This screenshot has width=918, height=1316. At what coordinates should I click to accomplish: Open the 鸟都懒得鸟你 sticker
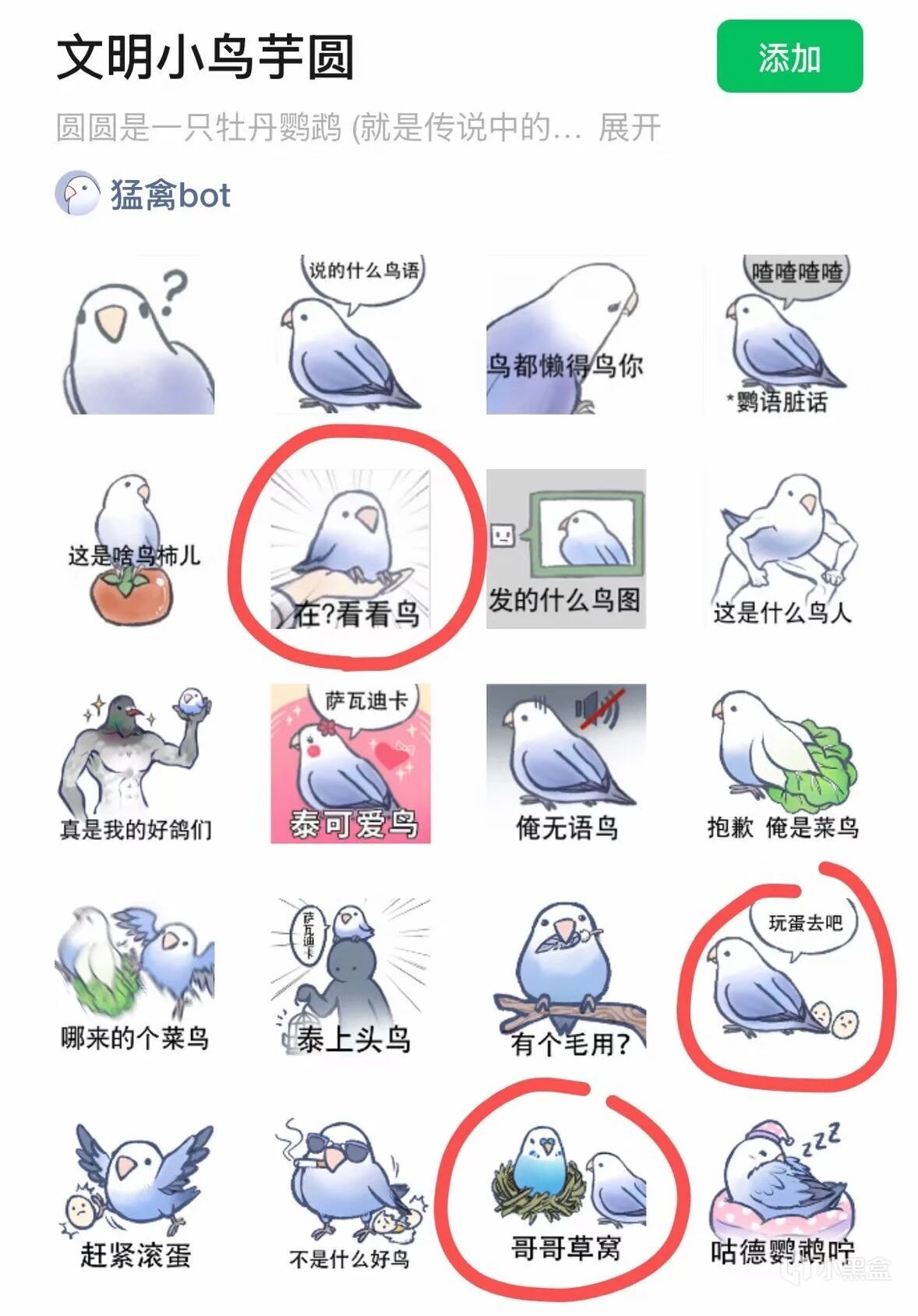click(567, 335)
